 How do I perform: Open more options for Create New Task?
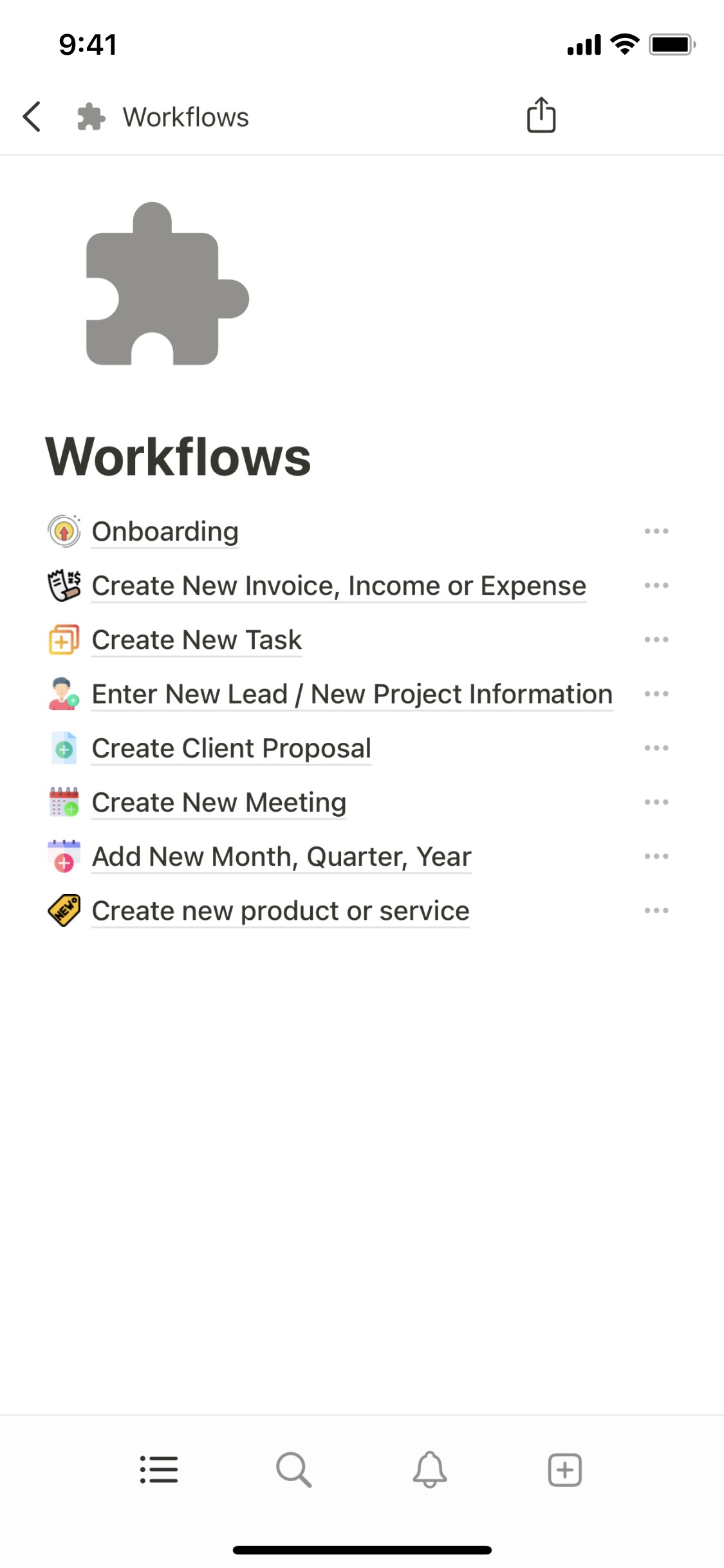pos(656,640)
